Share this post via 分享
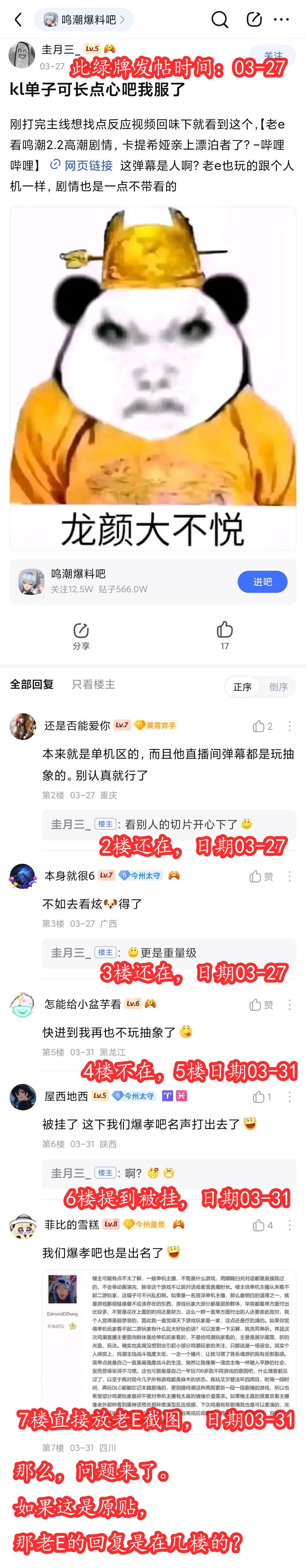This screenshot has width=306, height=1568. coord(81,635)
